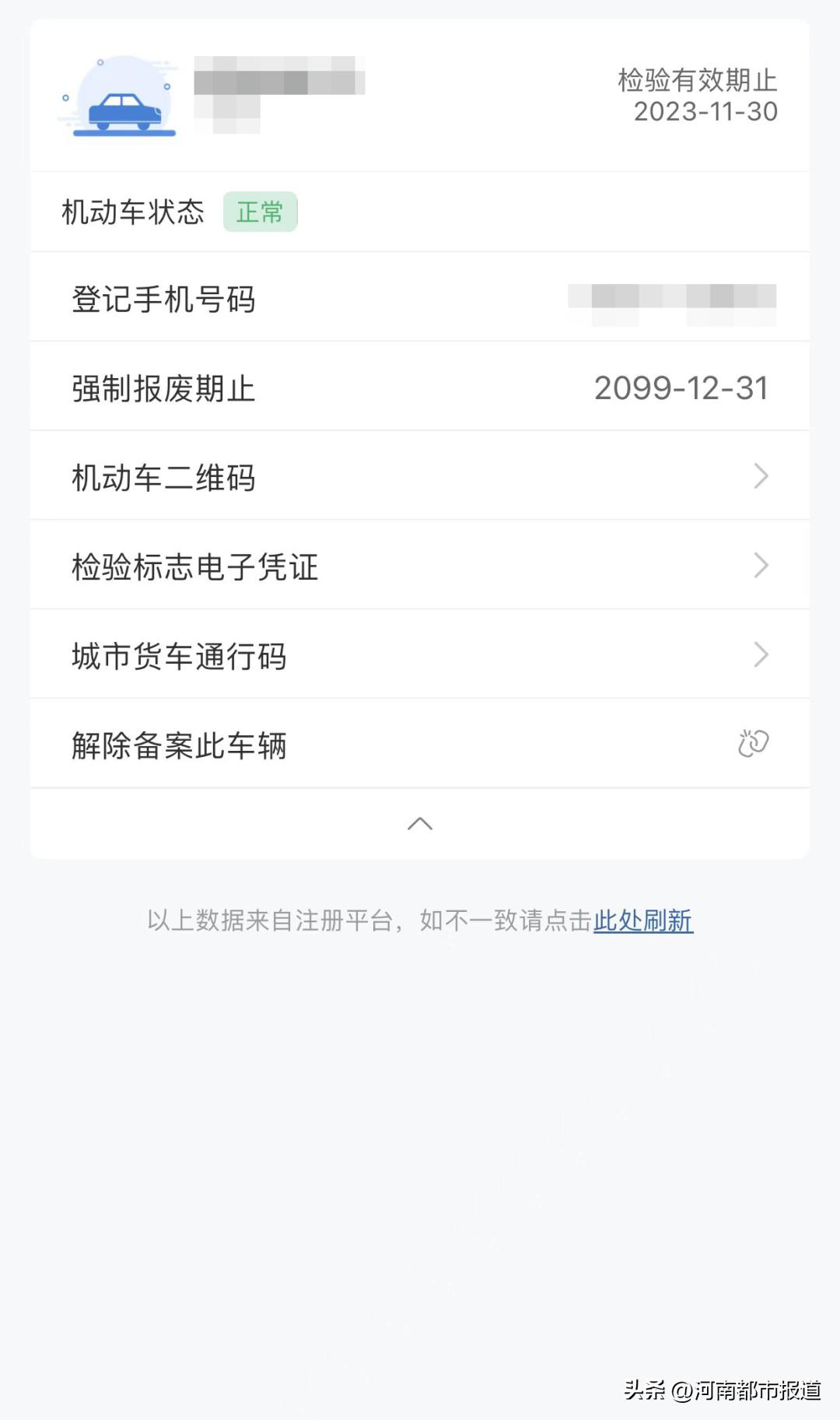Click the 此处刷新 refresh link
The width and height of the screenshot is (840, 1420).
642,920
